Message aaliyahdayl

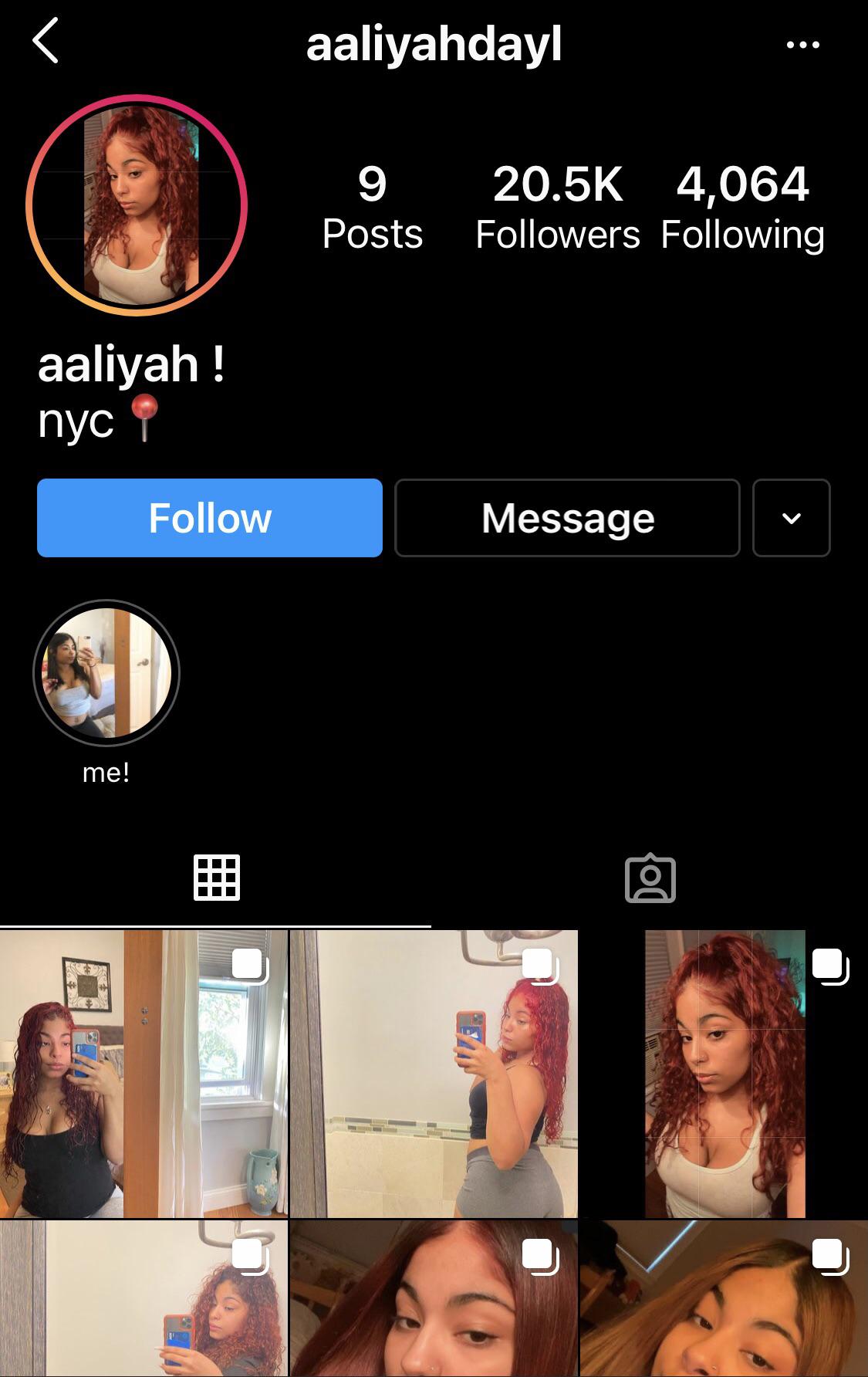click(567, 518)
